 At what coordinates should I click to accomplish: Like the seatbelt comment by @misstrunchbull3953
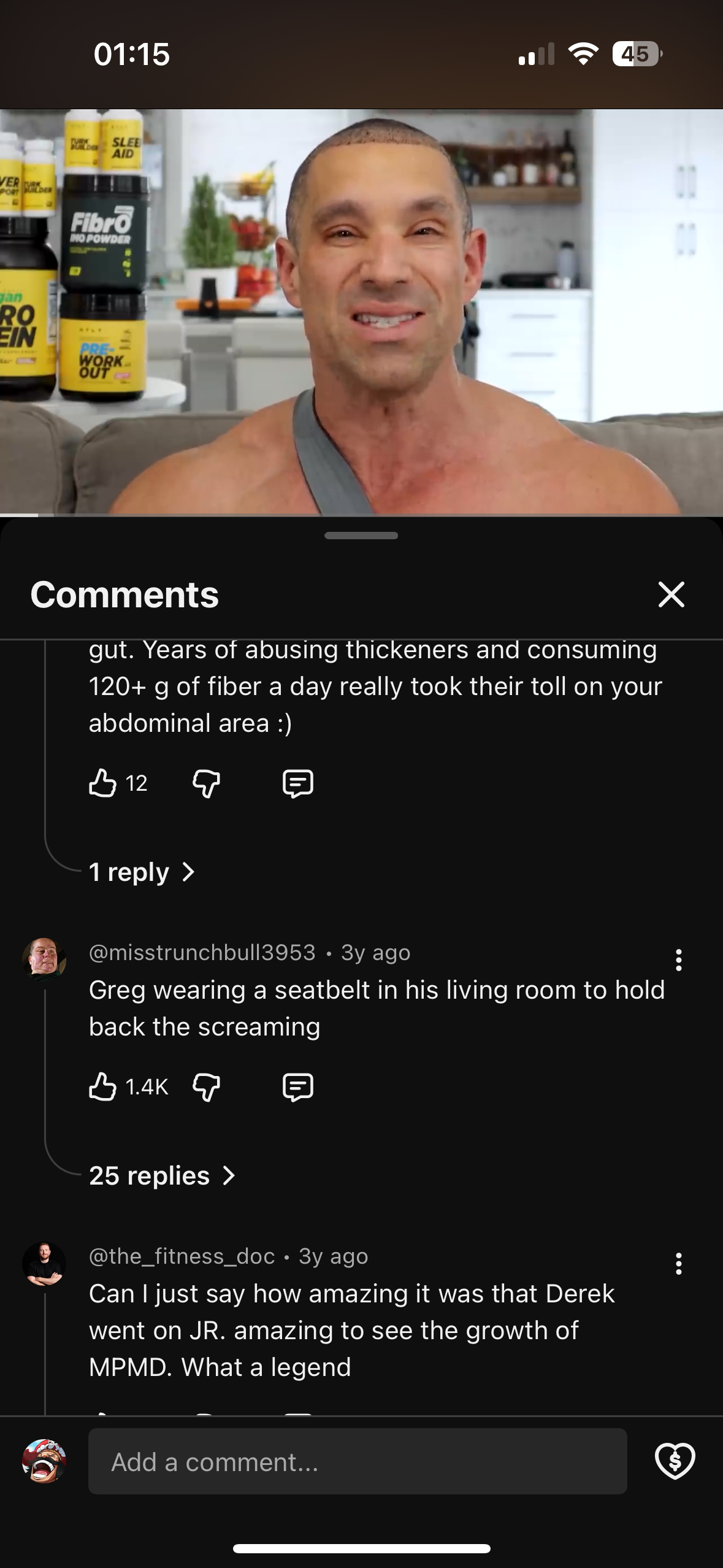tap(102, 1087)
